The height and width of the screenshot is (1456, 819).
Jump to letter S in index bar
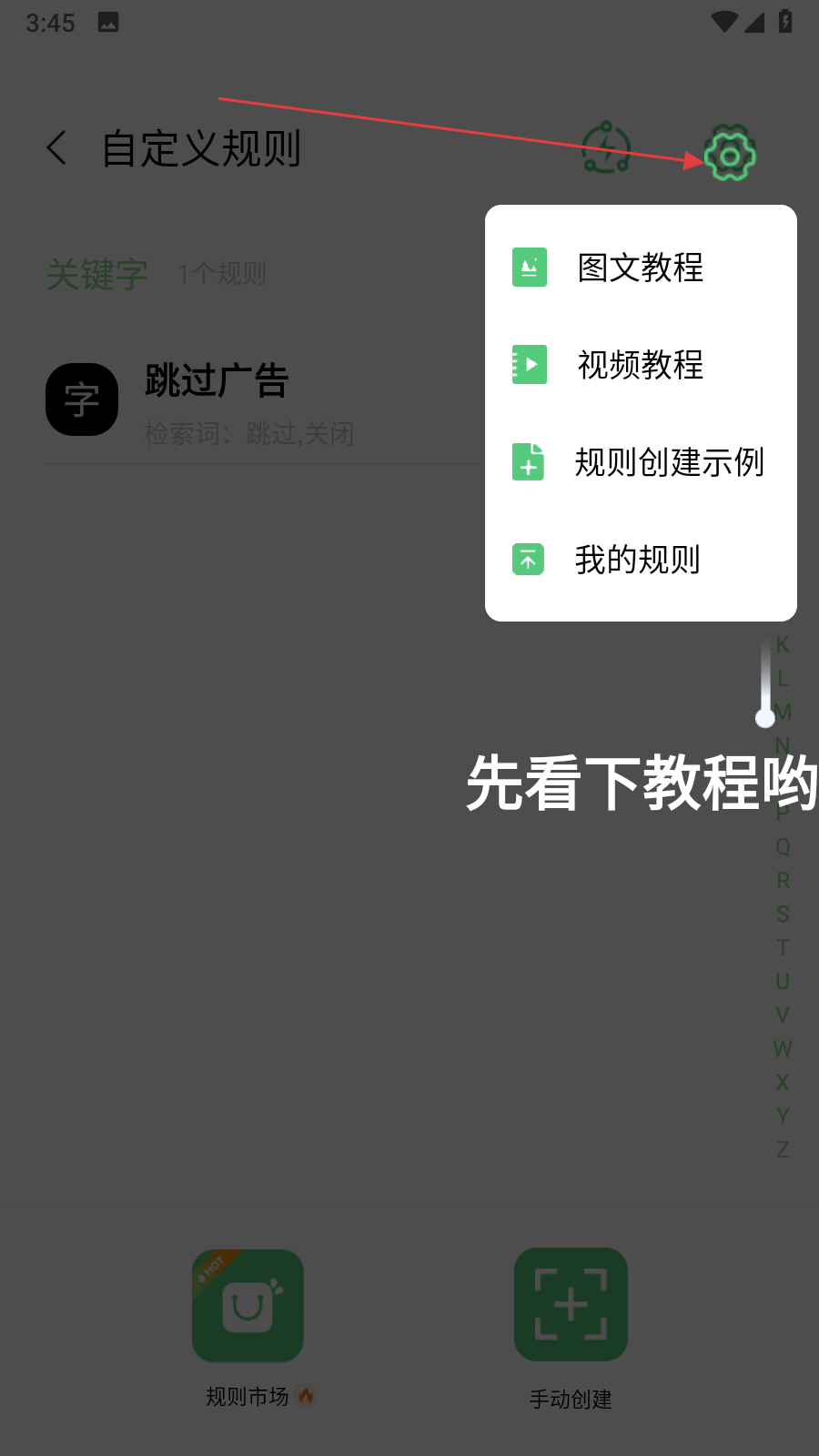coord(783,914)
